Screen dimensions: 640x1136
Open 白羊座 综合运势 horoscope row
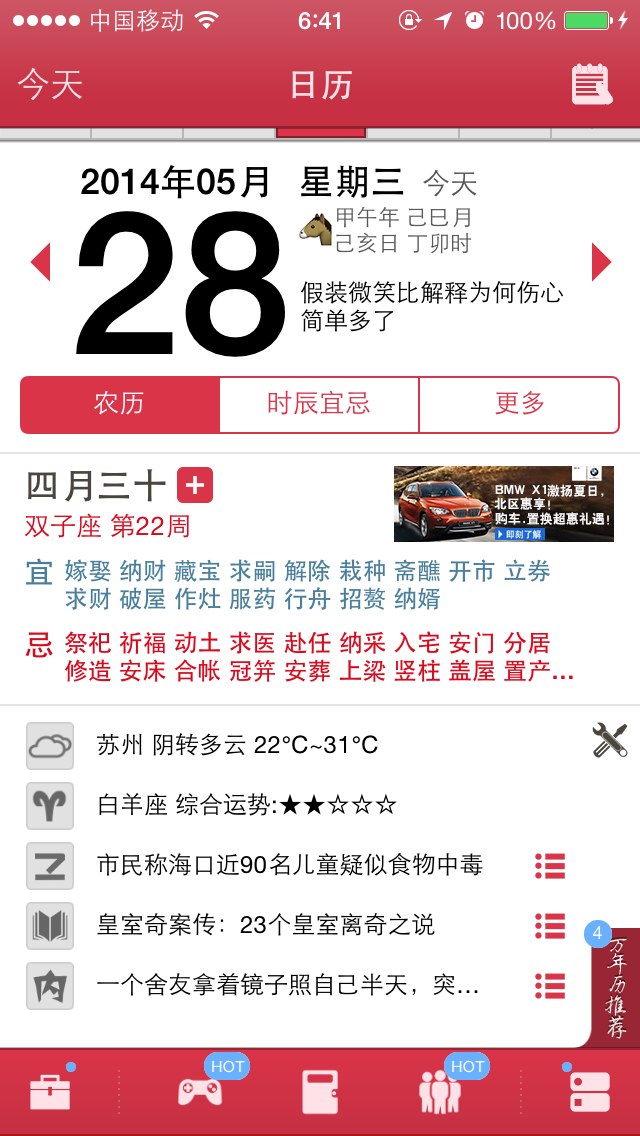tap(304, 806)
